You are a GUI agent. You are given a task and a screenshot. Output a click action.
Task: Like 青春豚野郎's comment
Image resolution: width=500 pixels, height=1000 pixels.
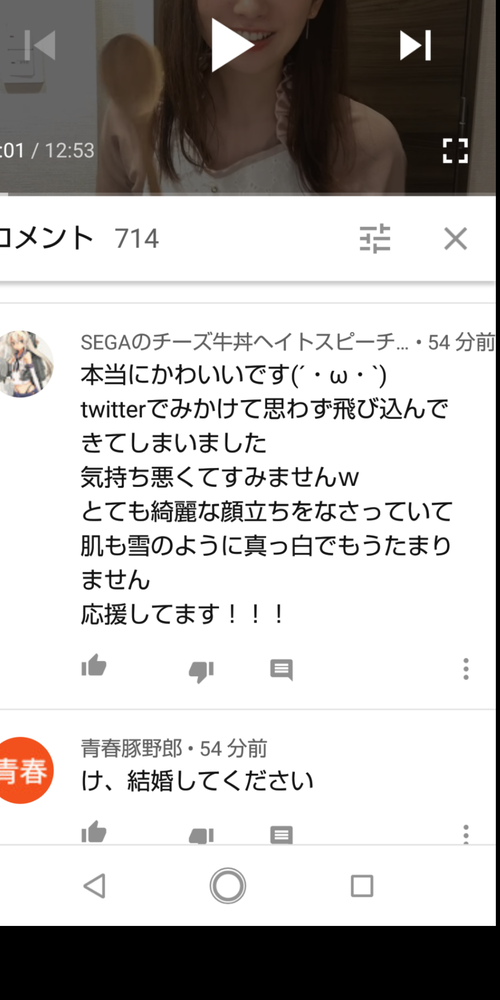coord(94,832)
